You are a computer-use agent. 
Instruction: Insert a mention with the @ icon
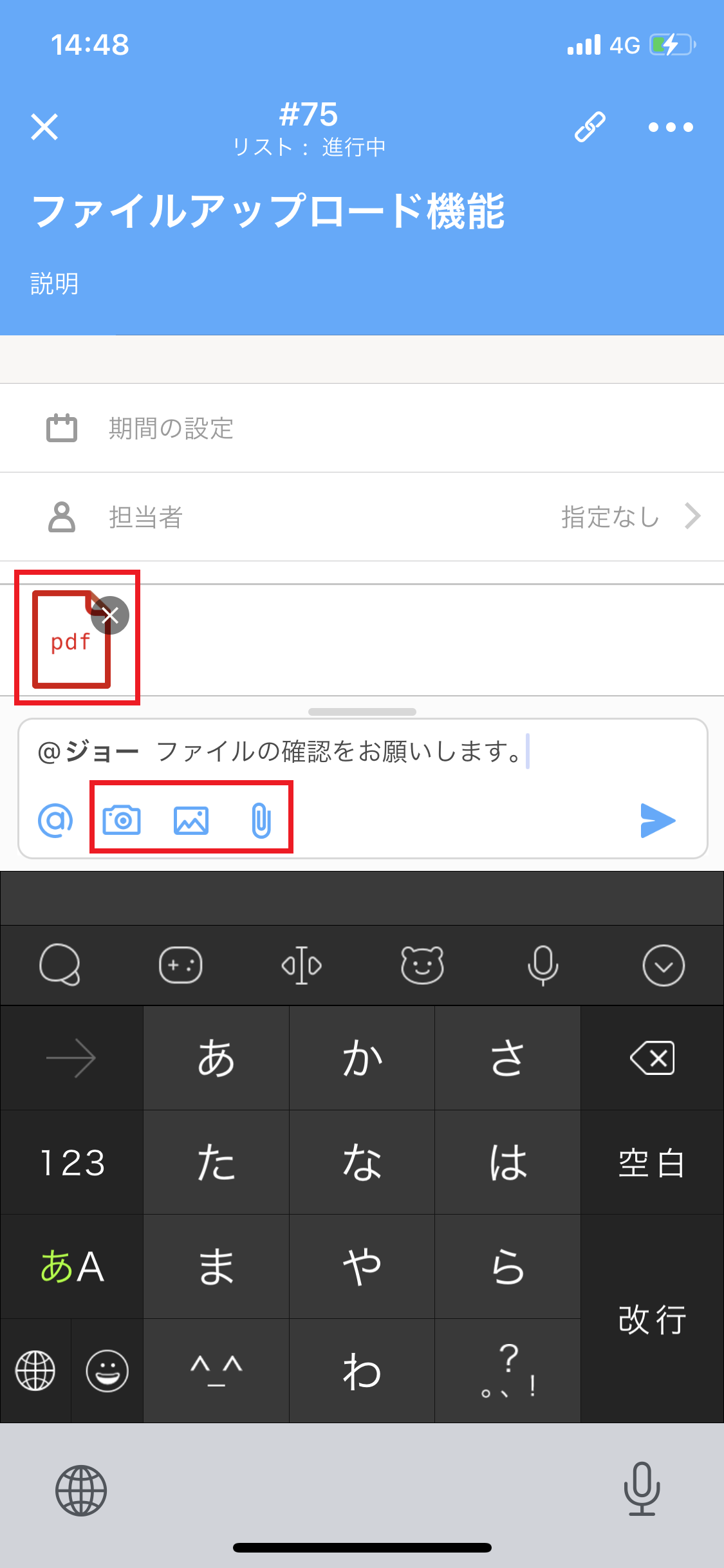(55, 820)
